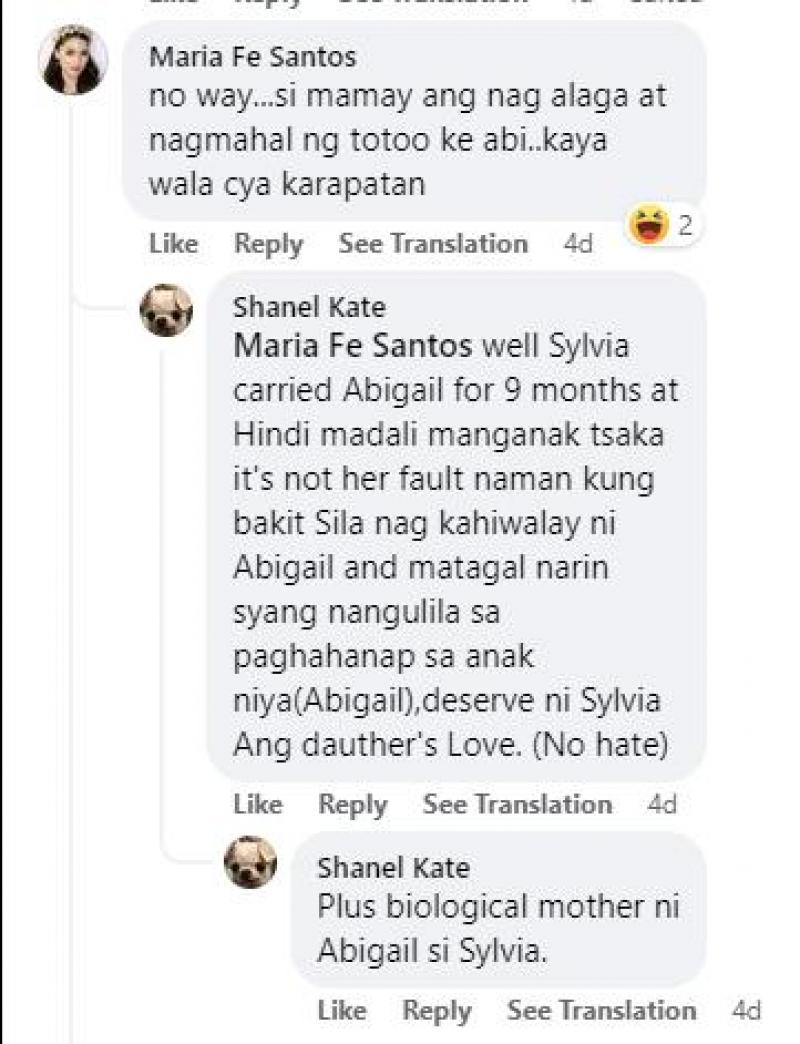Open Shanel Kate's avatar beside "Sylvia carried Abigail" reply
The height and width of the screenshot is (1044, 800).
pos(166,309)
